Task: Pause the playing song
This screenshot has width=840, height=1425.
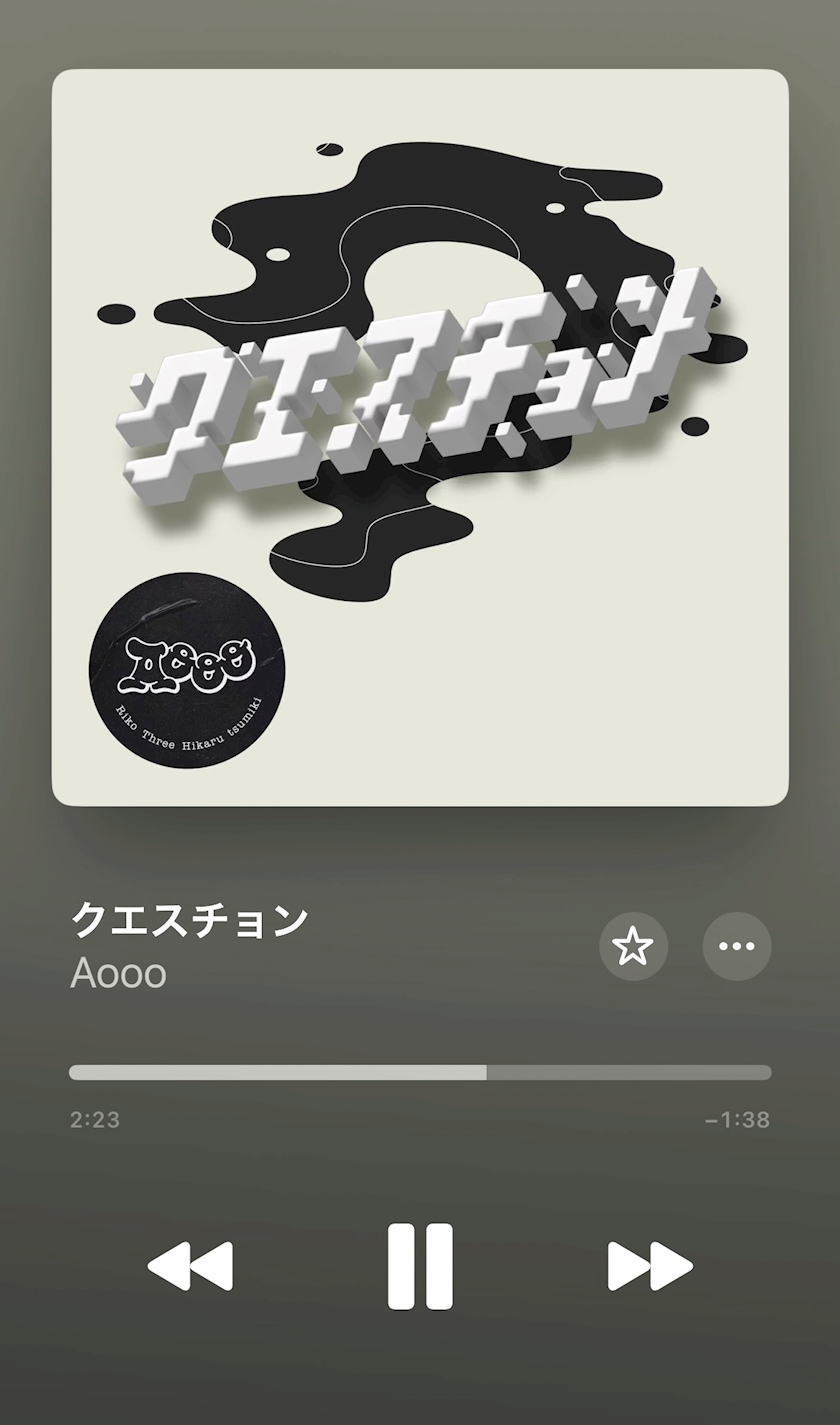Action: (420, 1266)
